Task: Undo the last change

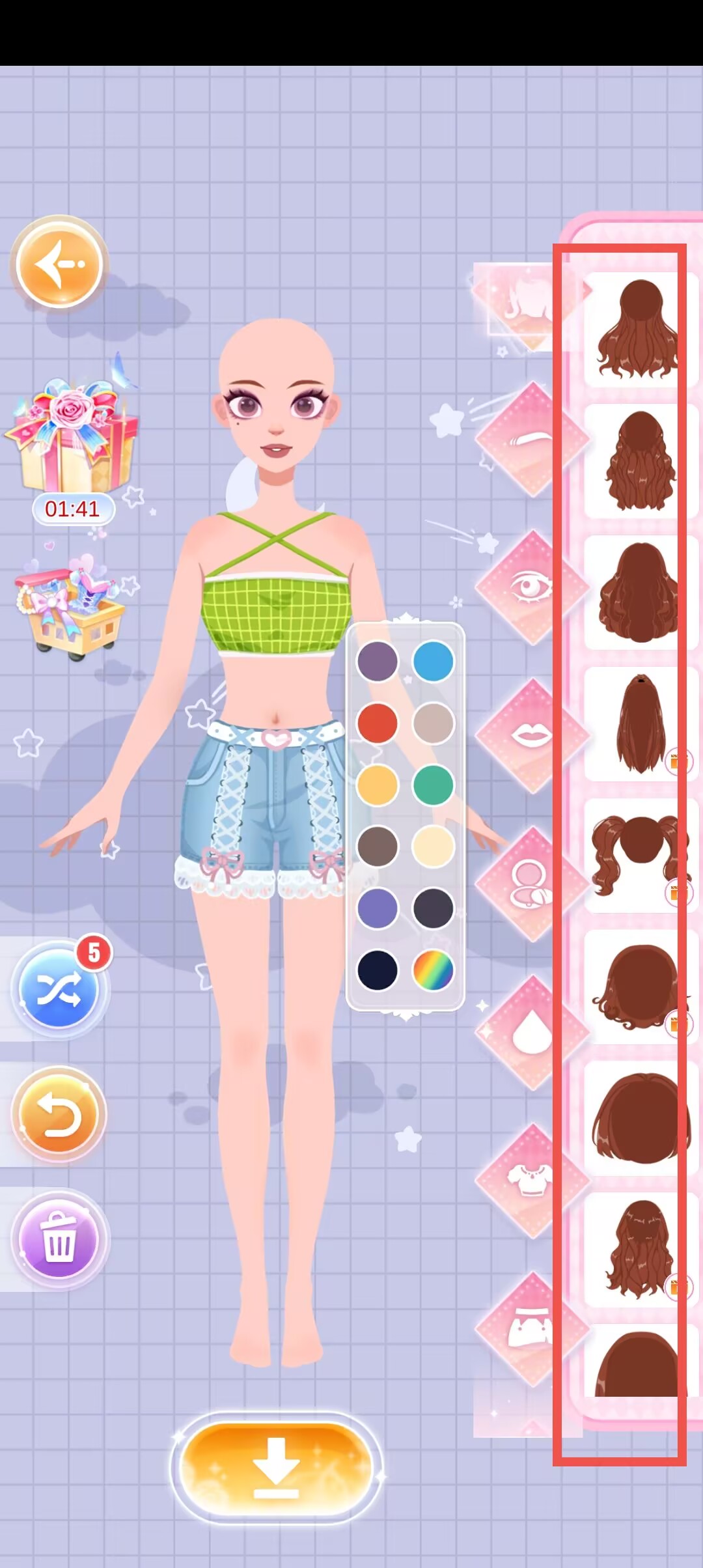Action: (x=59, y=1115)
